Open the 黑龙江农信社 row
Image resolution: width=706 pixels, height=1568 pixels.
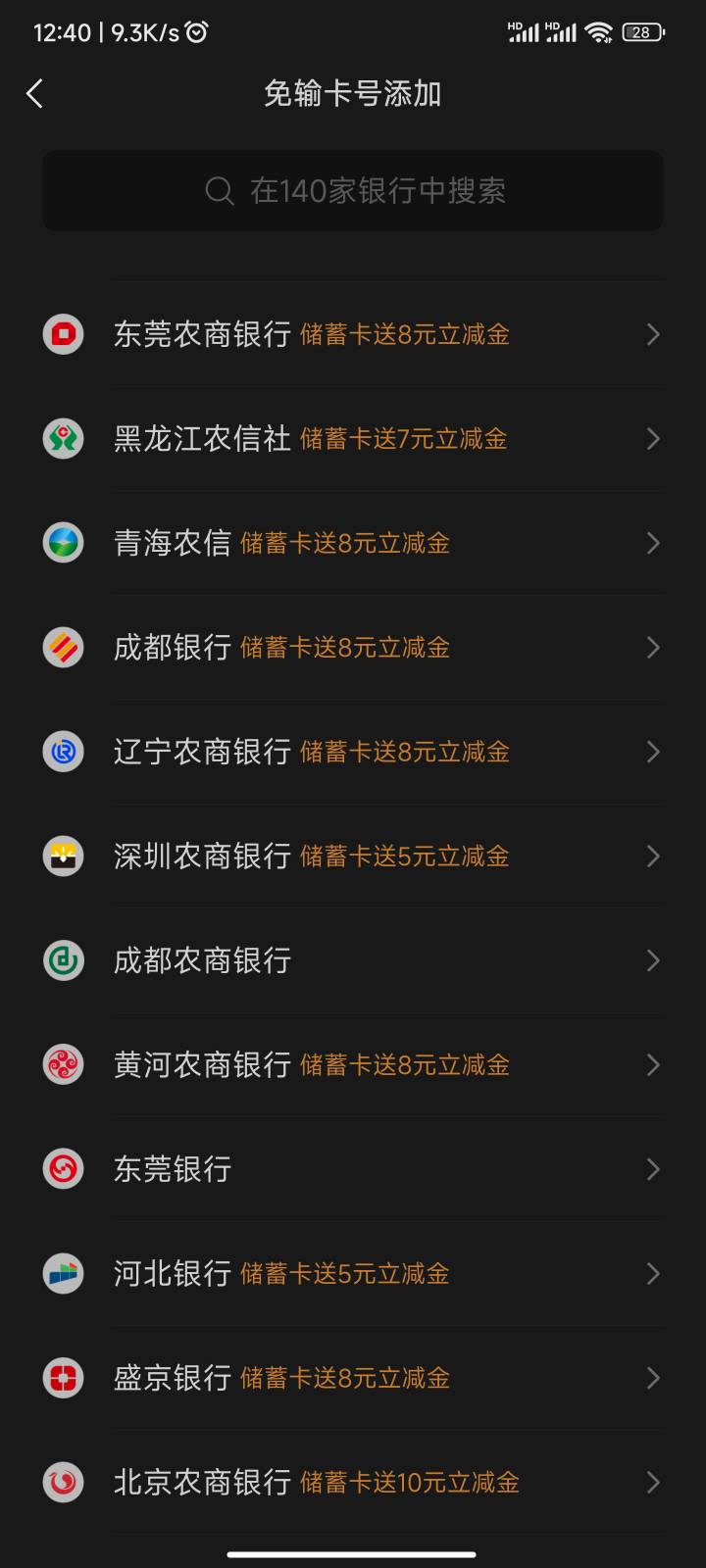tap(353, 438)
